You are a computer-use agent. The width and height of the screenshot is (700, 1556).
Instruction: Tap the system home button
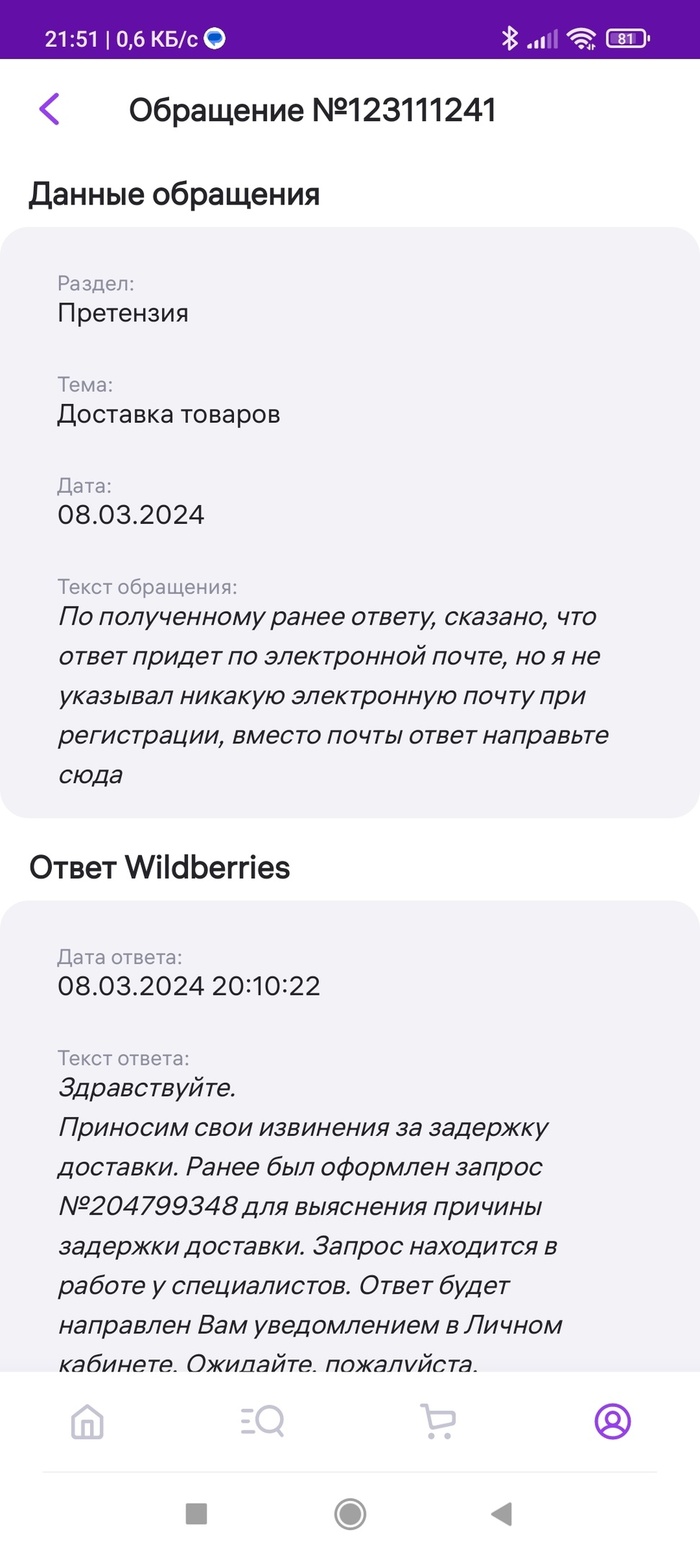(x=350, y=1514)
